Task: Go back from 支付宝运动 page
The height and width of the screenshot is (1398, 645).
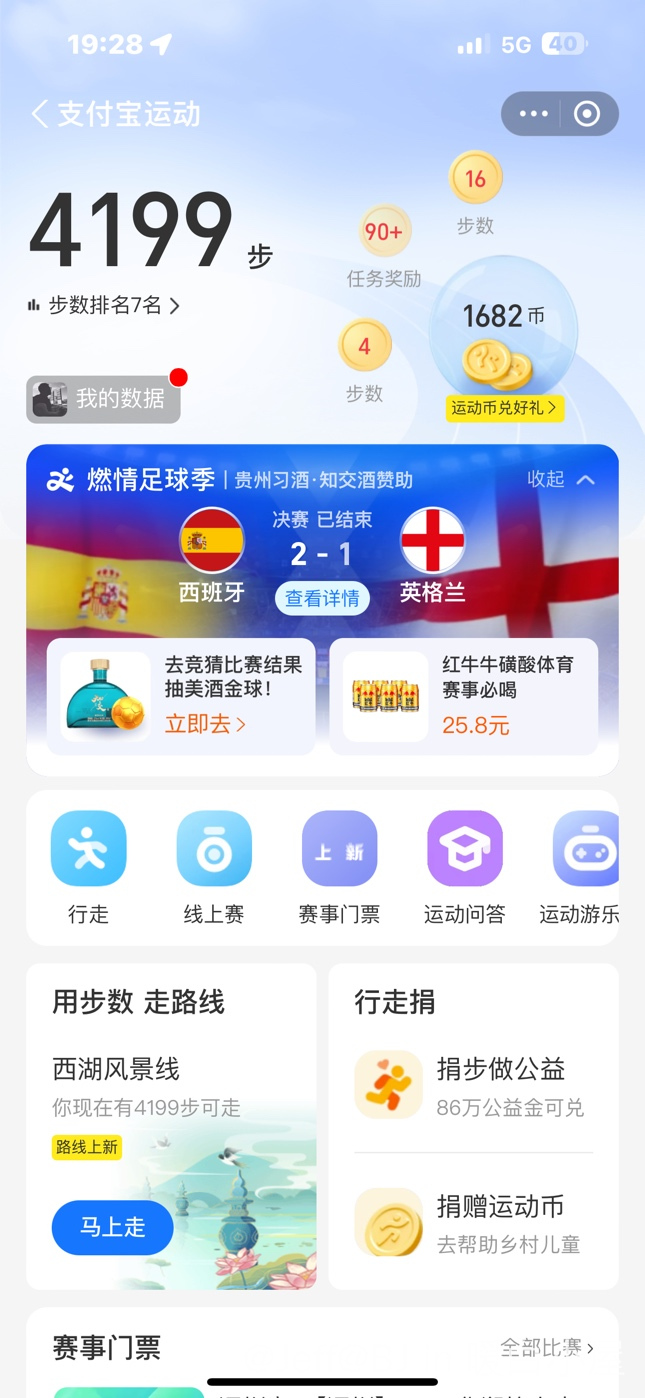Action: coord(40,114)
